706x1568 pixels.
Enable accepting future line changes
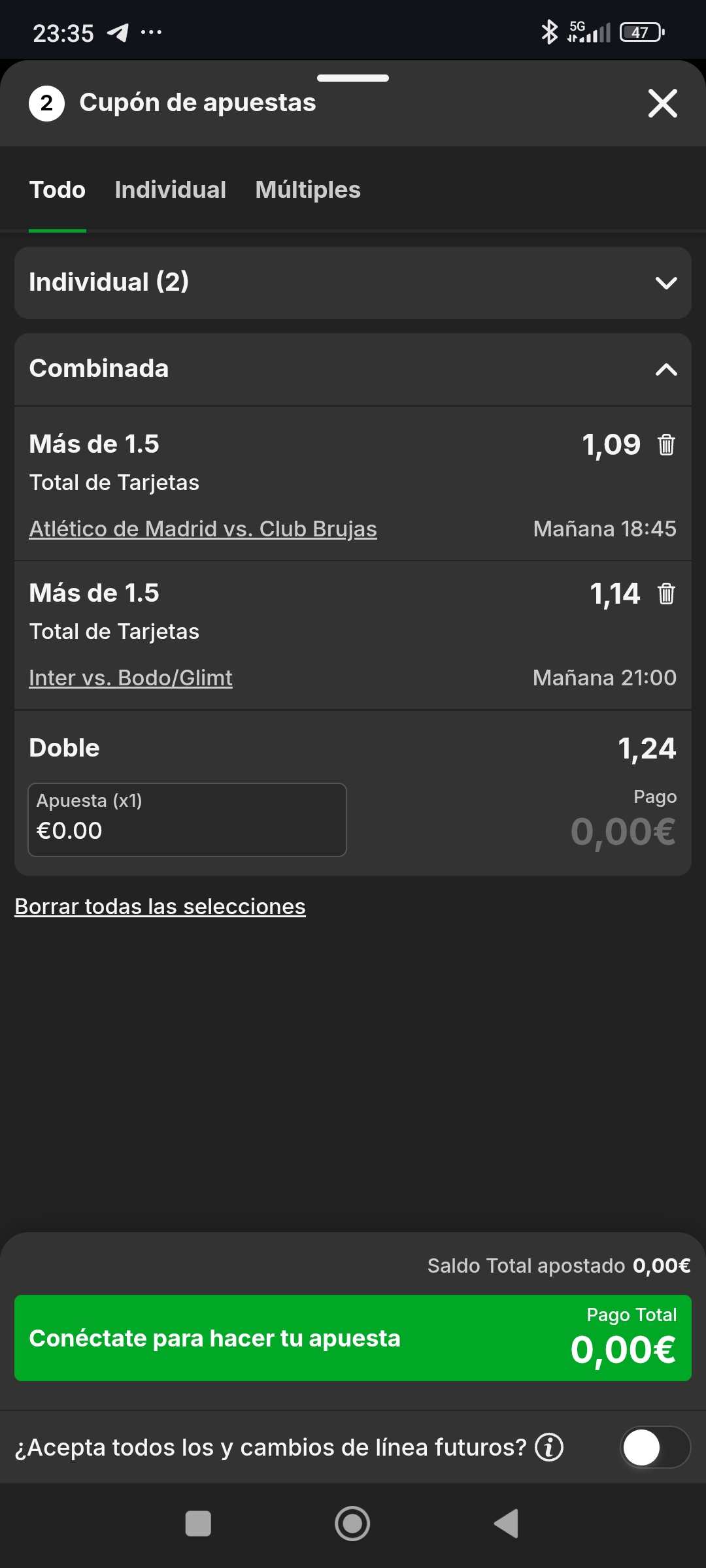point(654,1447)
